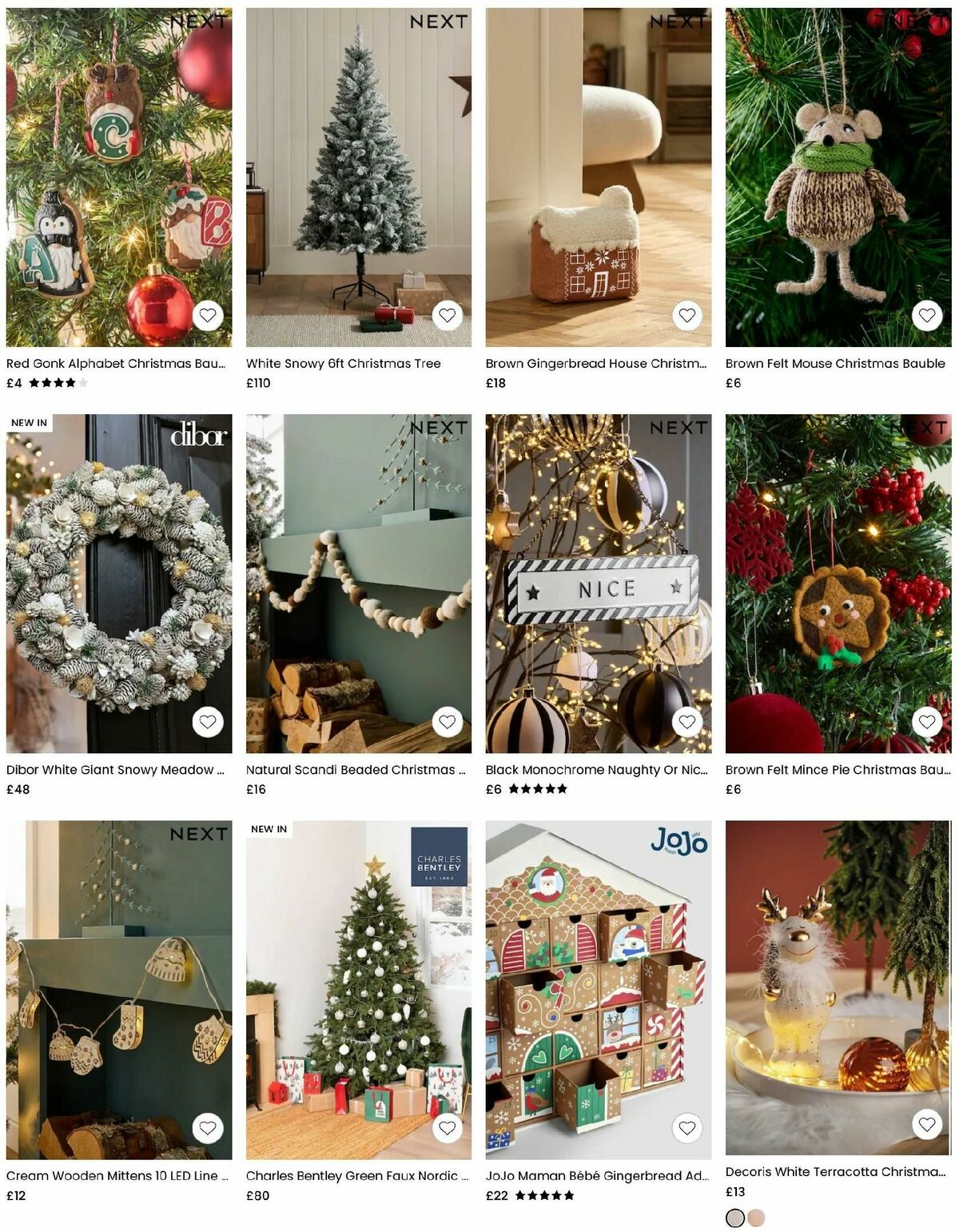Click the wishlist heart on Charles Bentley Nordic tree
The height and width of the screenshot is (1232, 959).
(x=448, y=1128)
